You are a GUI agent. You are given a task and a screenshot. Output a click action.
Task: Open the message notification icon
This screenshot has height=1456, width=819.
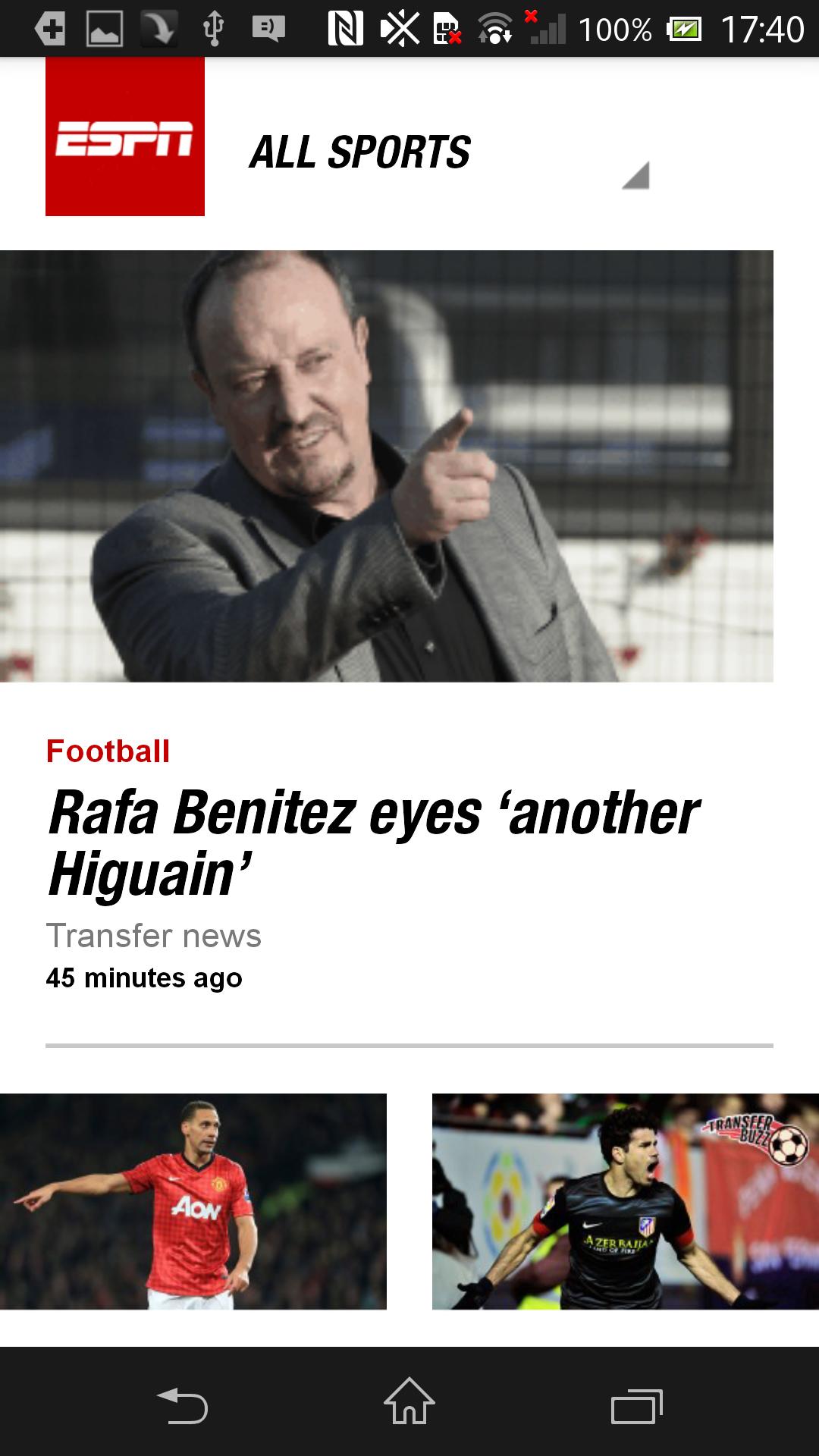pos(267,29)
